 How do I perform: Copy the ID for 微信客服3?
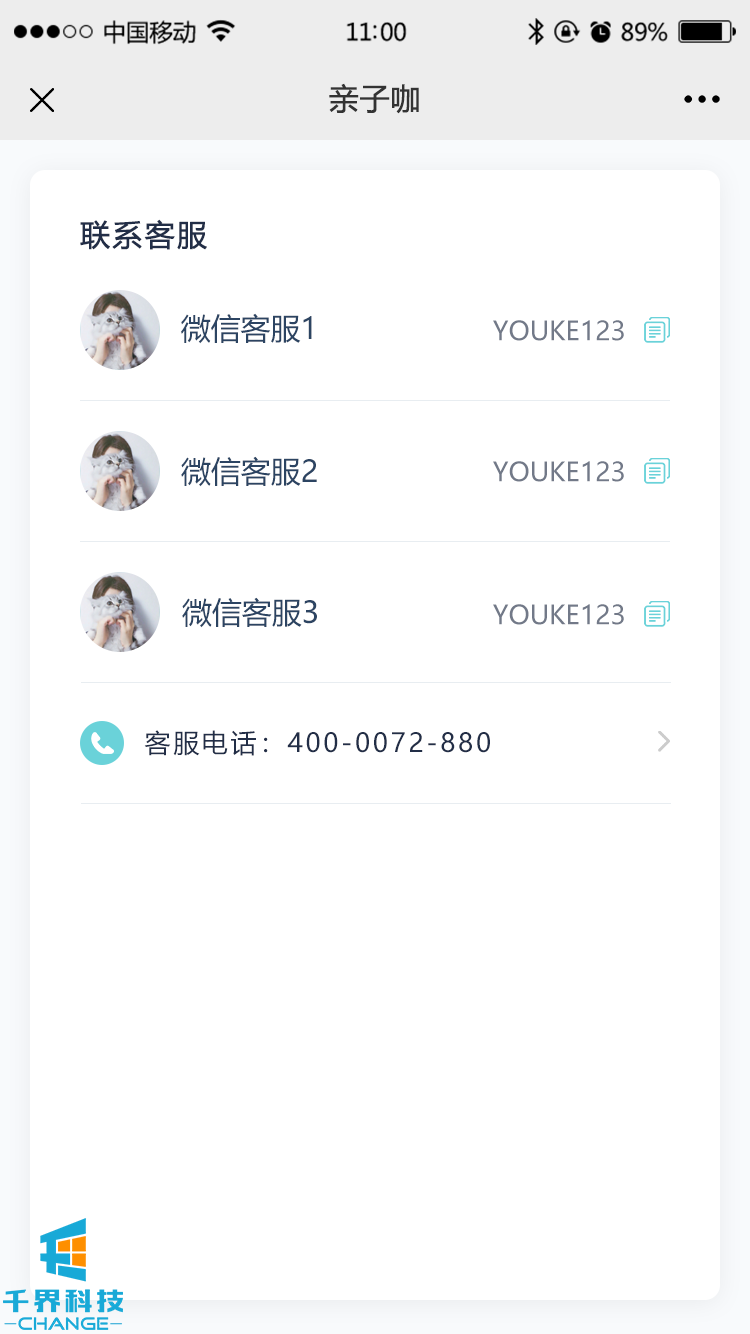tap(657, 614)
